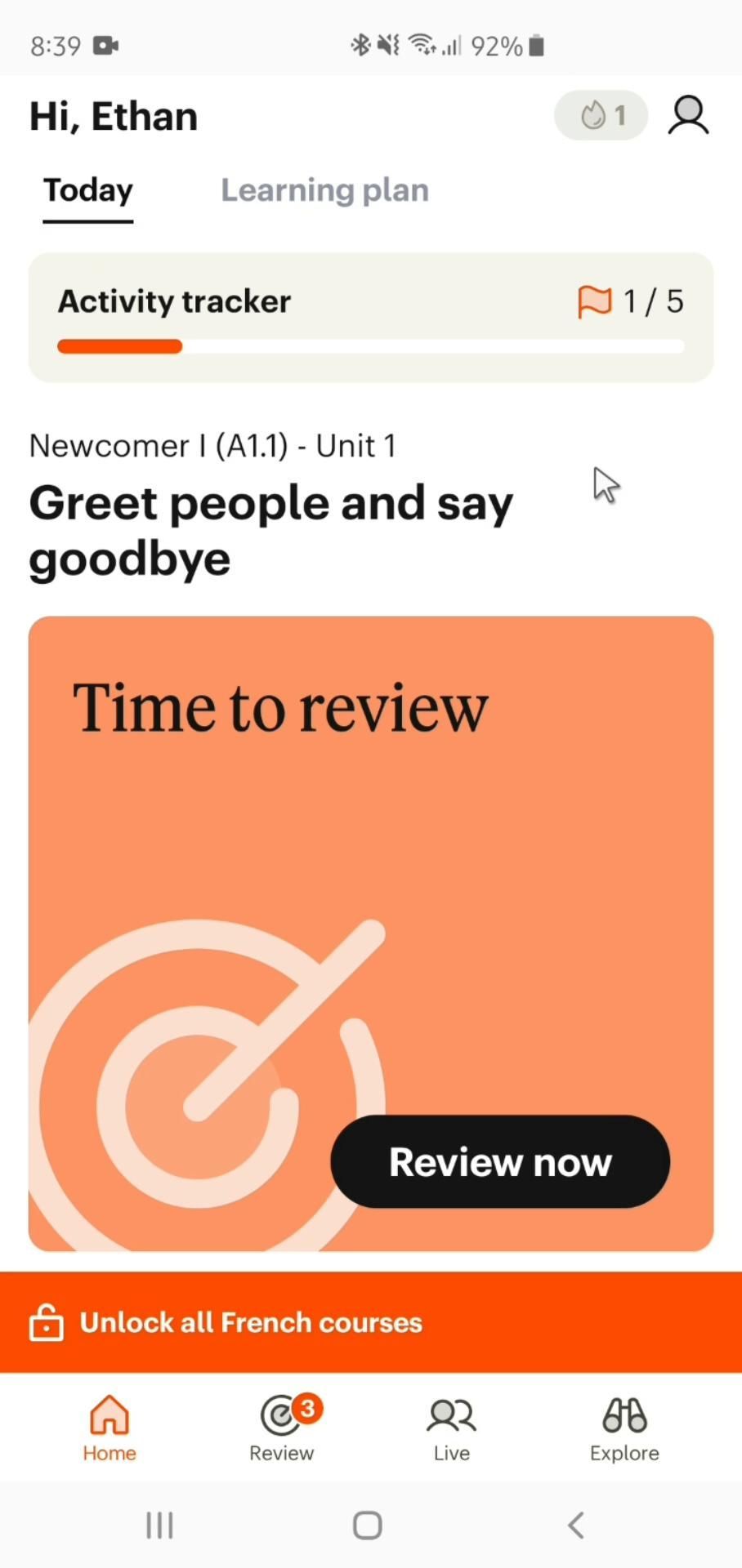742x1568 pixels.
Task: Go to the Home tab
Action: pos(110,1428)
